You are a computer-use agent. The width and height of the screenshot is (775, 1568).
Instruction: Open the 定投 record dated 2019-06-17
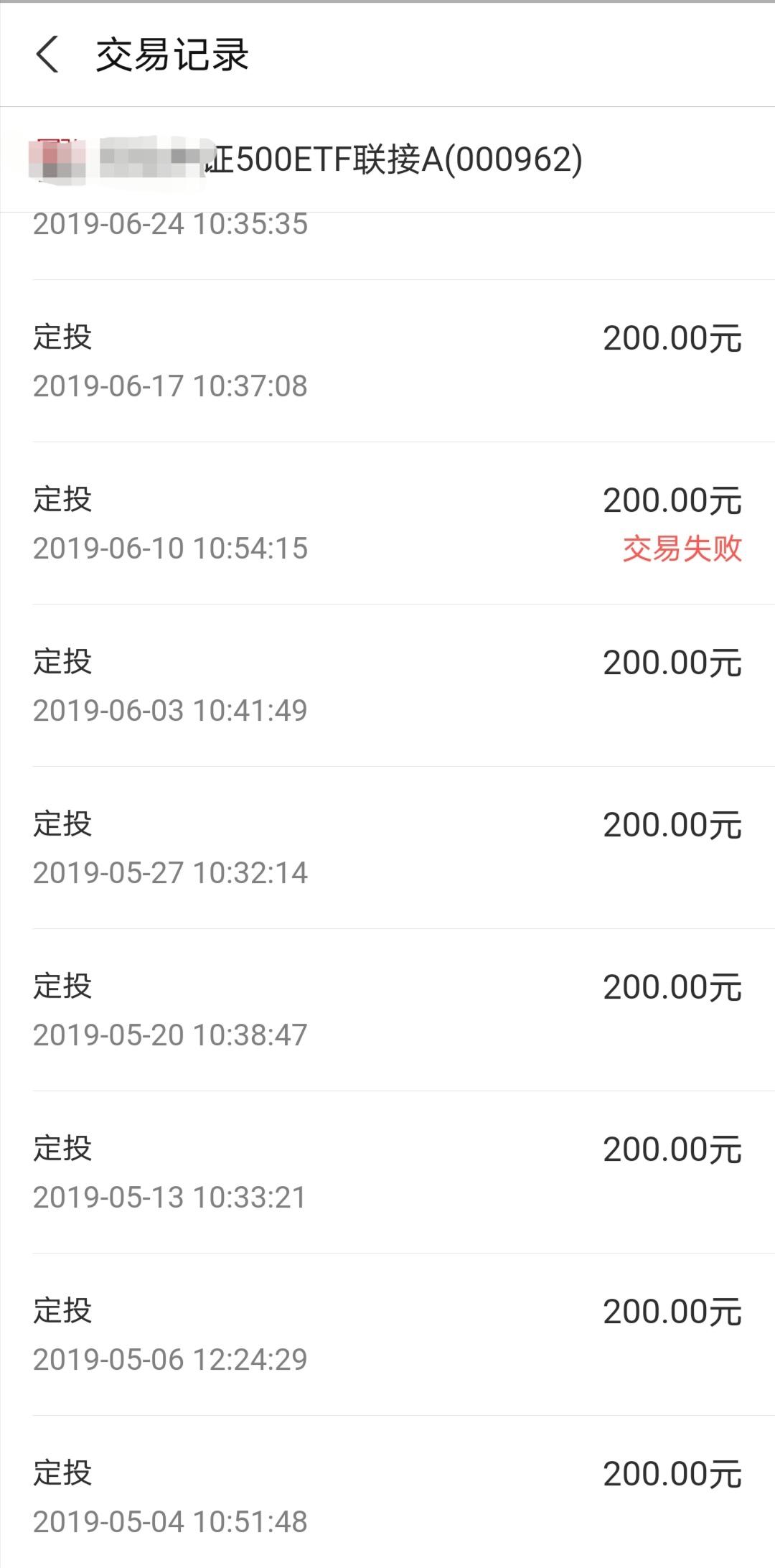tap(387, 359)
